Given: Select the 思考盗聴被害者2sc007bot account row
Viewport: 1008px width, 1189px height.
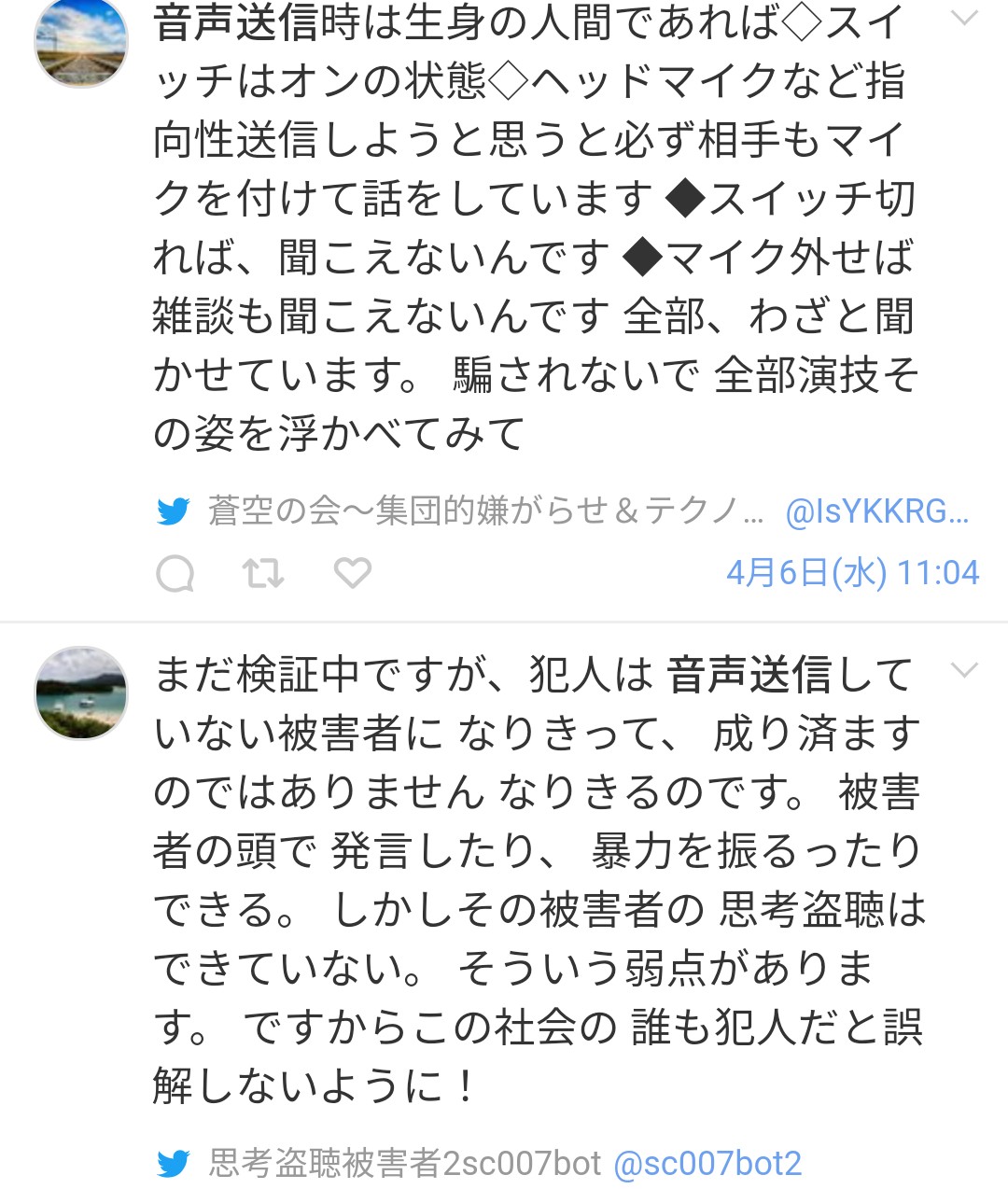Looking at the screenshot, I should (401, 1163).
